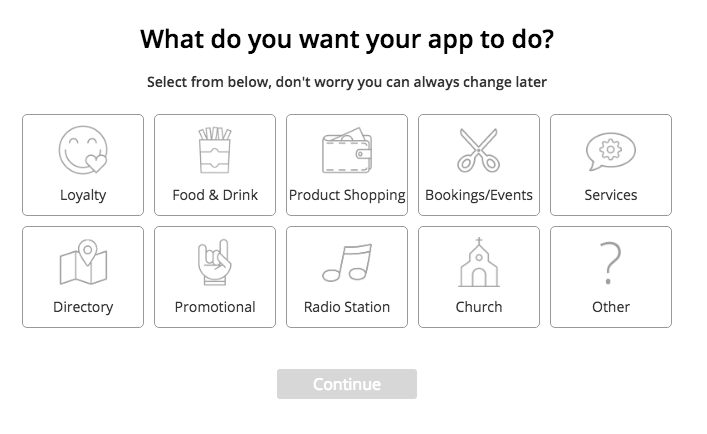
Task: Tap the Continue button
Action: (347, 384)
